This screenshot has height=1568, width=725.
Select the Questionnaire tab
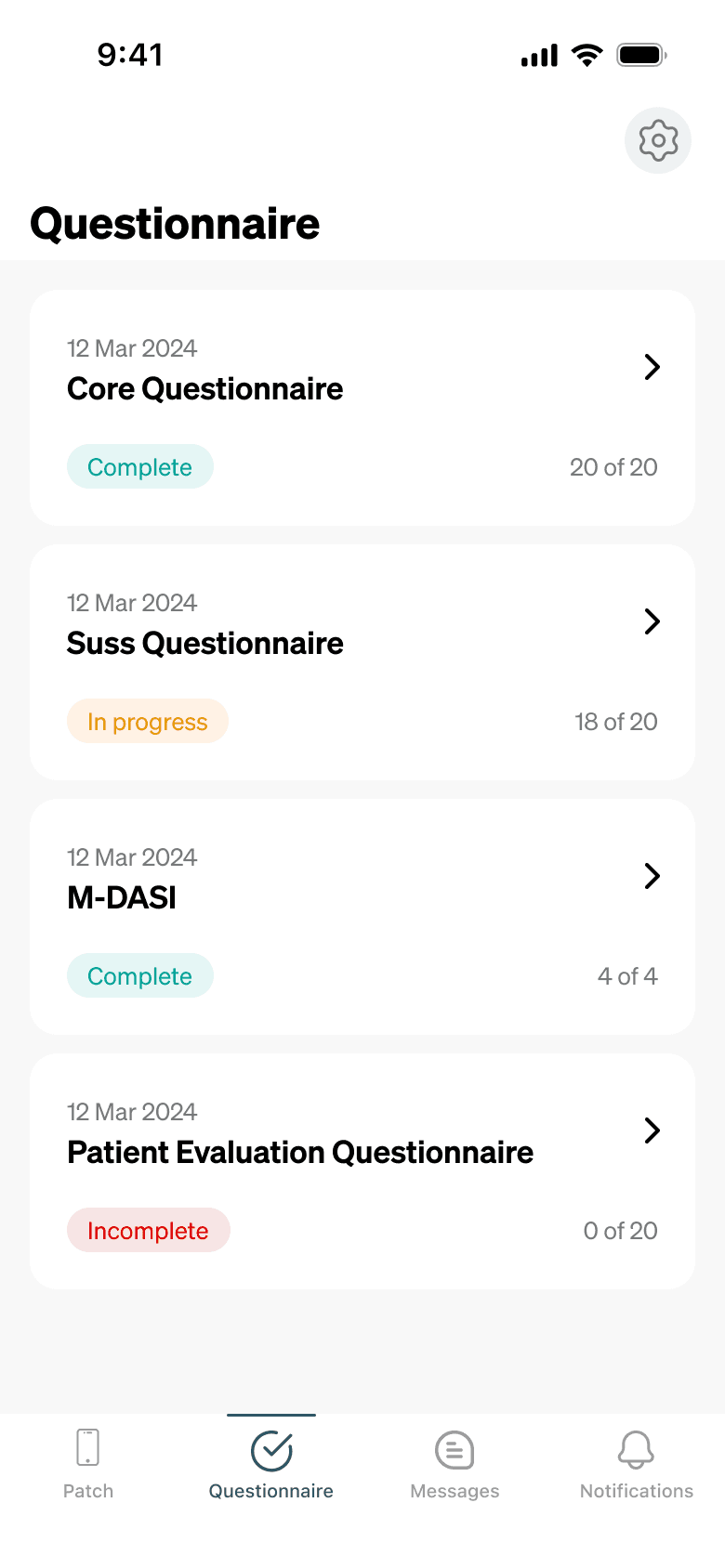point(271,1465)
